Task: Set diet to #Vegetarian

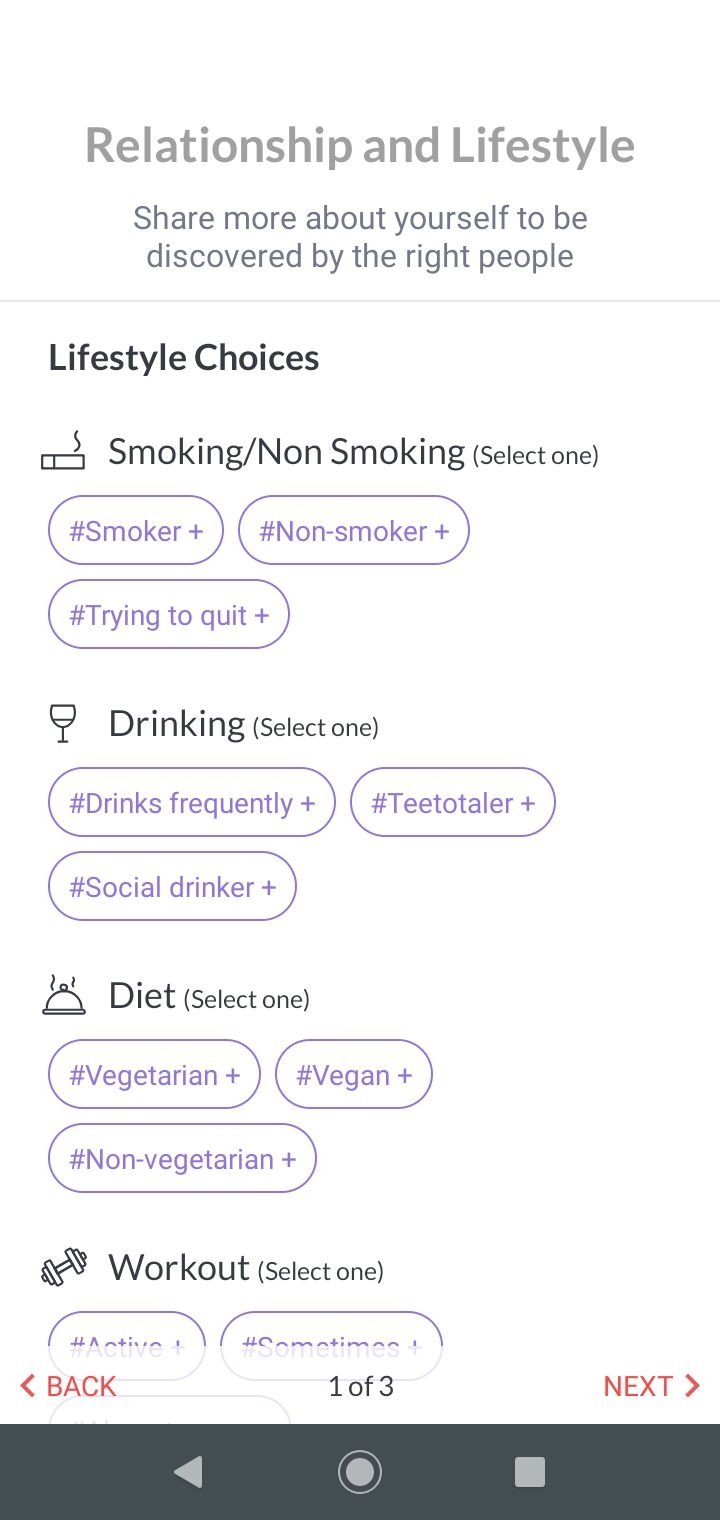Action: point(154,1074)
